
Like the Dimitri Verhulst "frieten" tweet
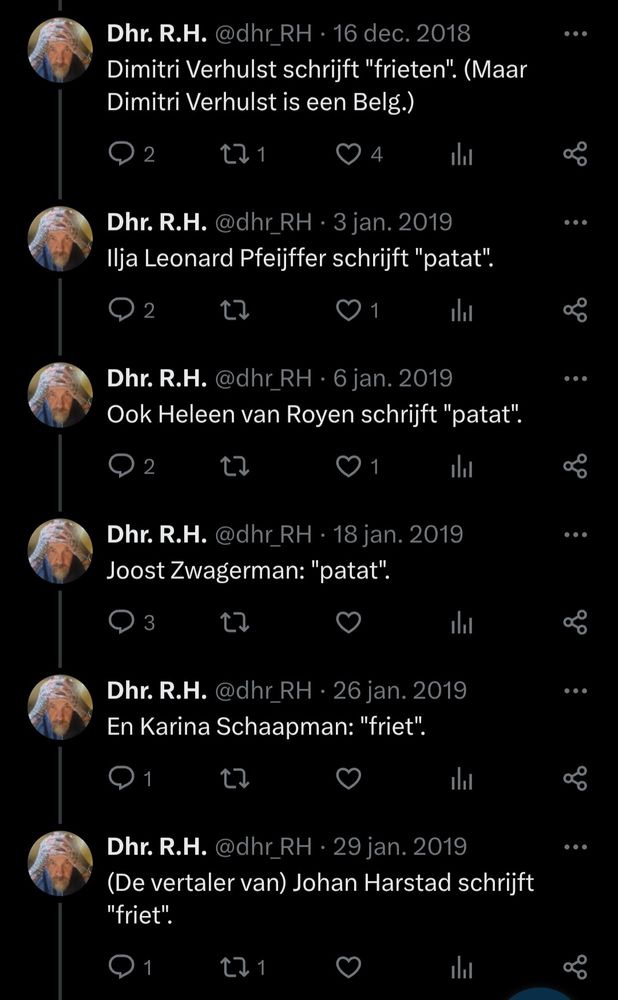point(348,154)
